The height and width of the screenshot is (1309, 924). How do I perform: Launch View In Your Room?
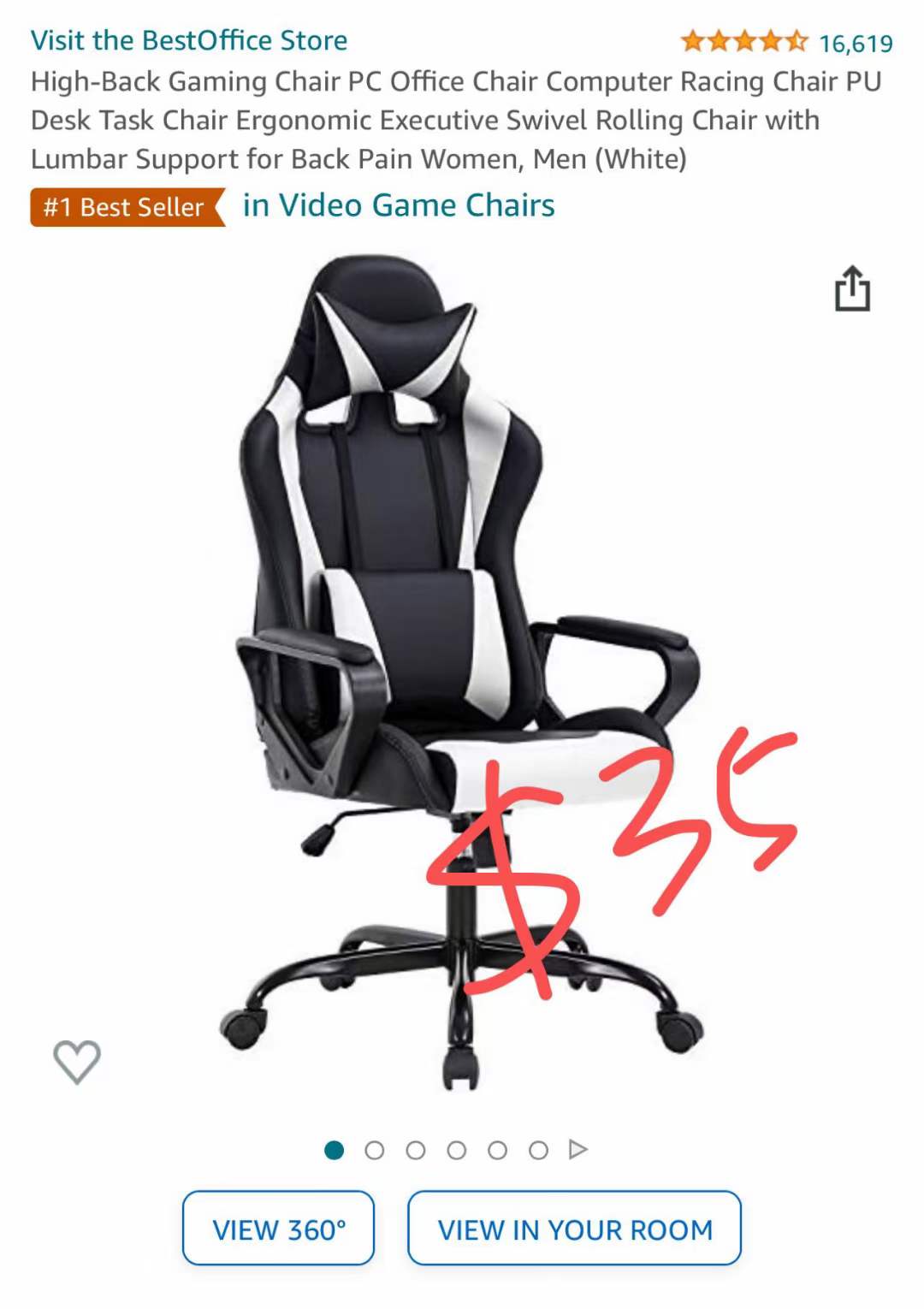pyautogui.click(x=574, y=1229)
